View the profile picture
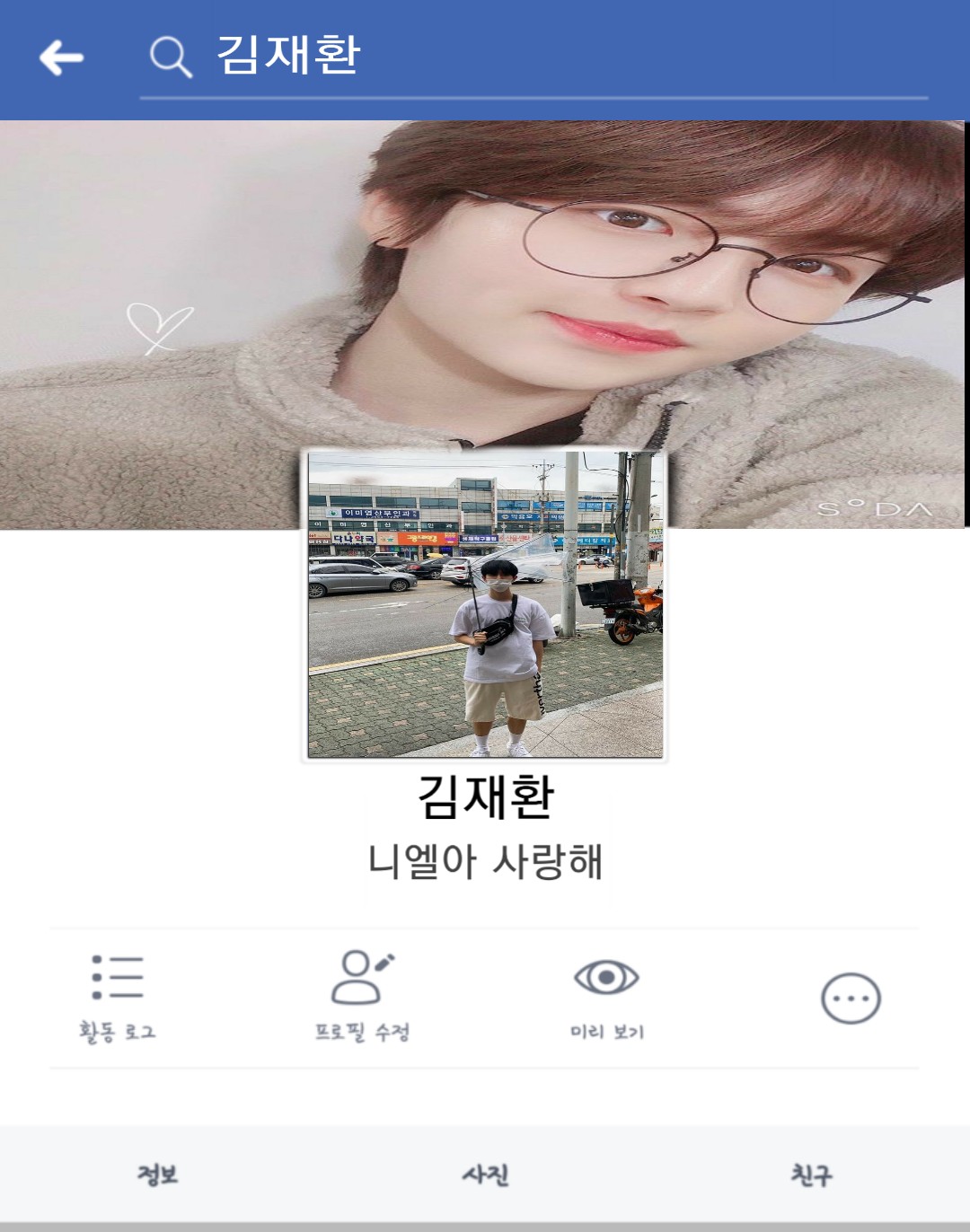 point(485,605)
